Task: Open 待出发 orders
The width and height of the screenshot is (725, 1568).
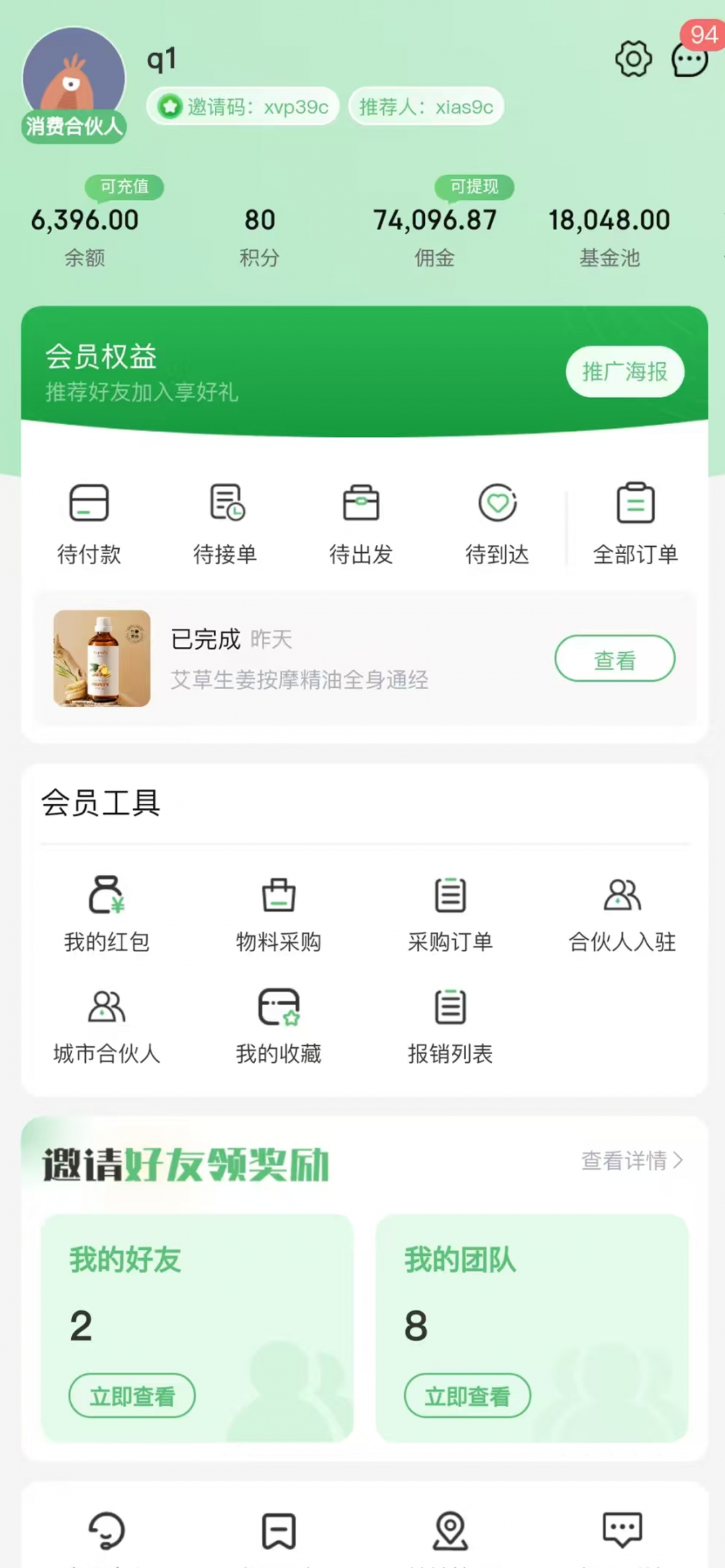Action: pyautogui.click(x=361, y=523)
